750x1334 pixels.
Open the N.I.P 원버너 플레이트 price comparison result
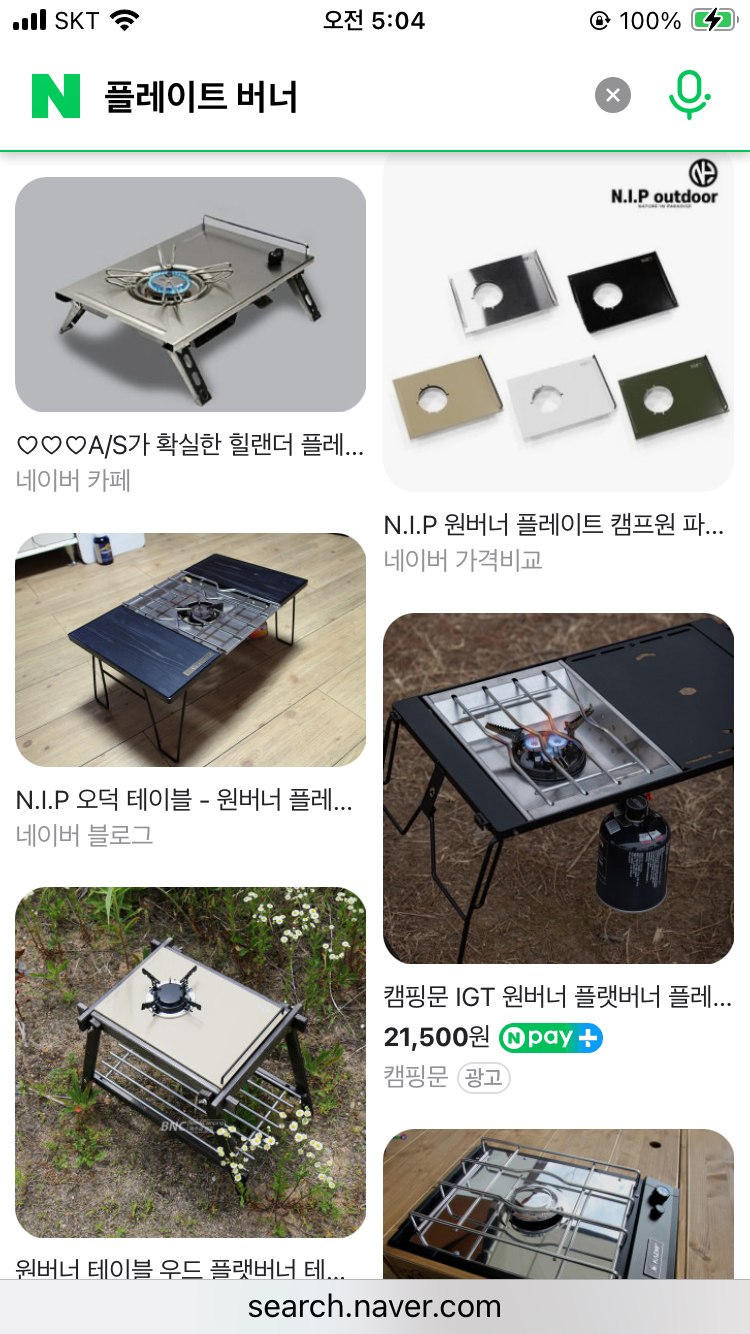(558, 320)
